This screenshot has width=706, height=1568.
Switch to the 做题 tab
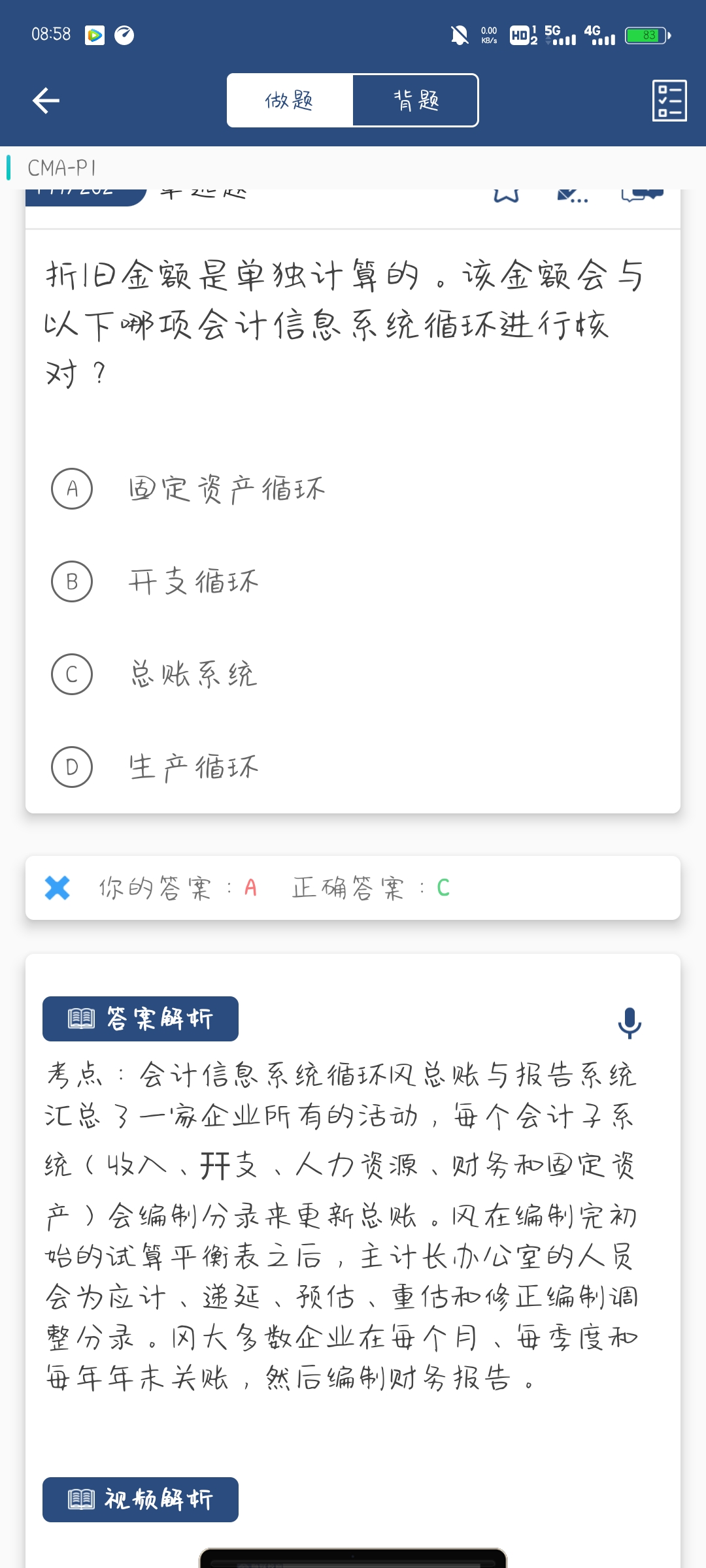[290, 100]
